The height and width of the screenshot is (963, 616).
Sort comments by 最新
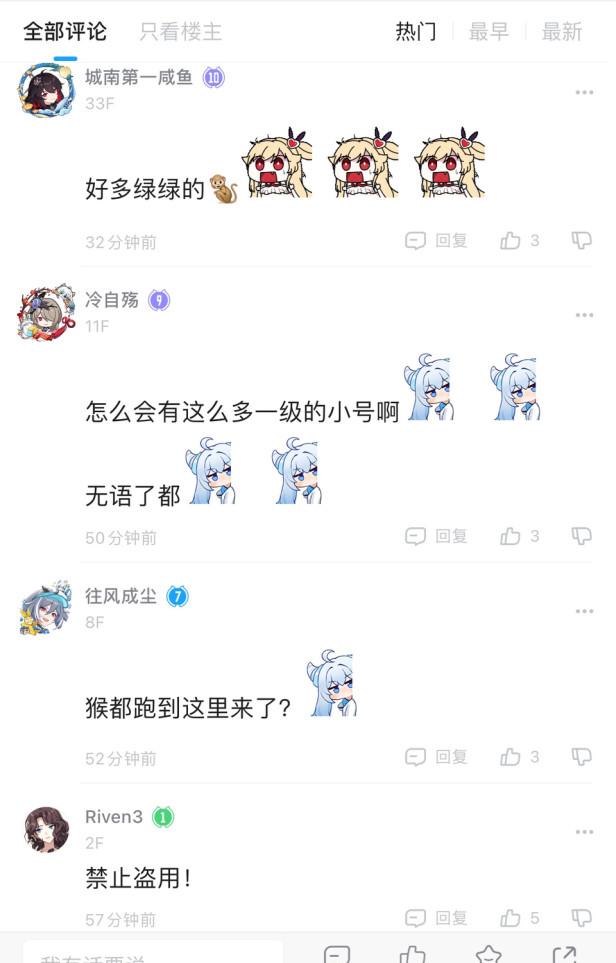click(x=561, y=32)
